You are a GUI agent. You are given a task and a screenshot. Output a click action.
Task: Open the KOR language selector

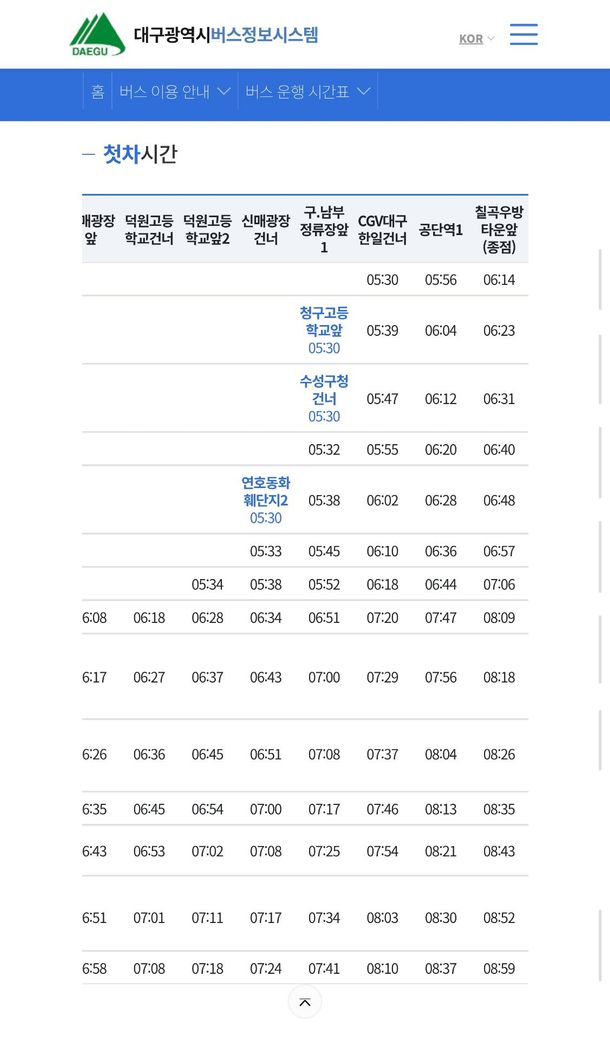point(477,39)
